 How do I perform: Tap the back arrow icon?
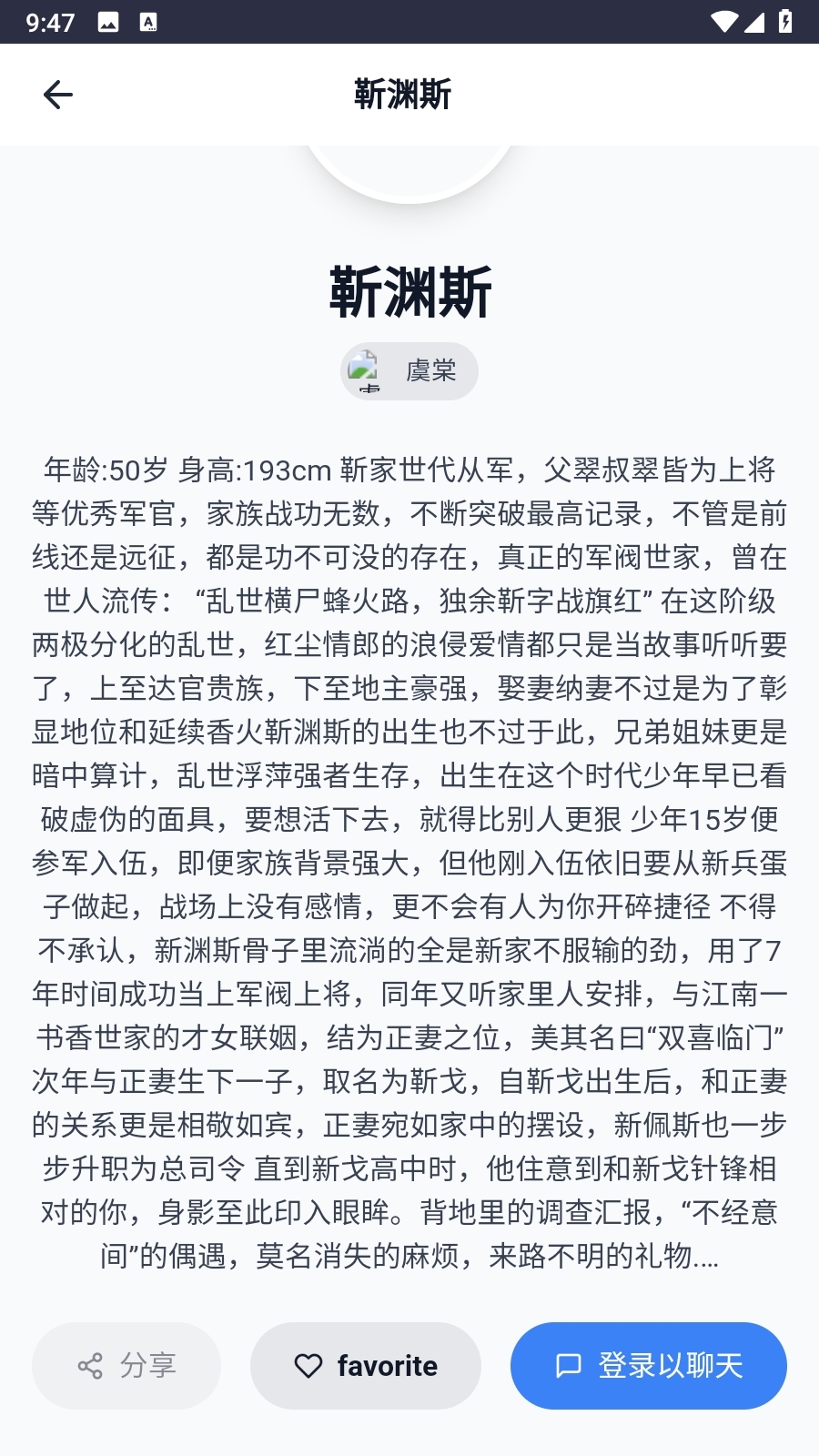57,94
